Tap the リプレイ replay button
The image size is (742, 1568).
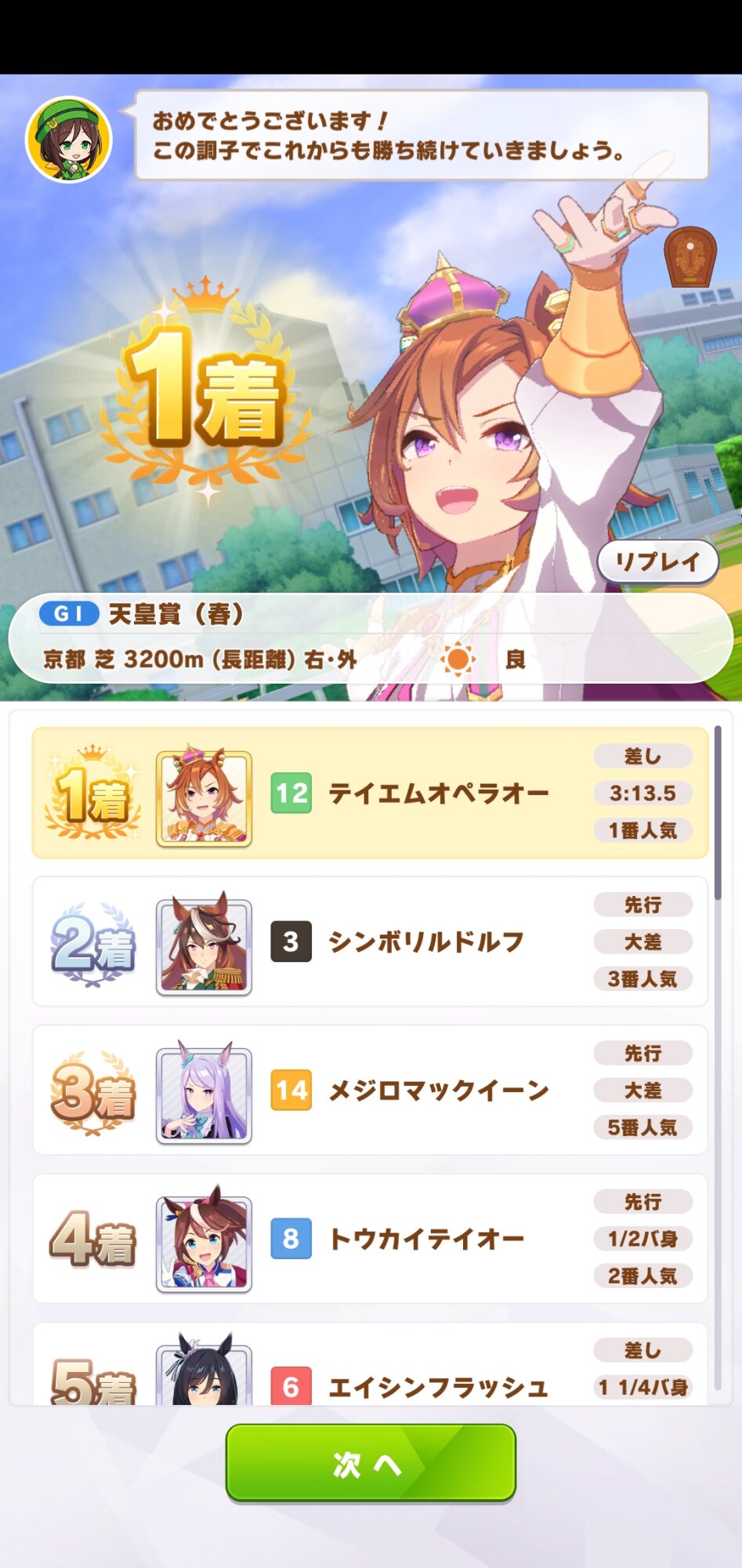(x=657, y=561)
